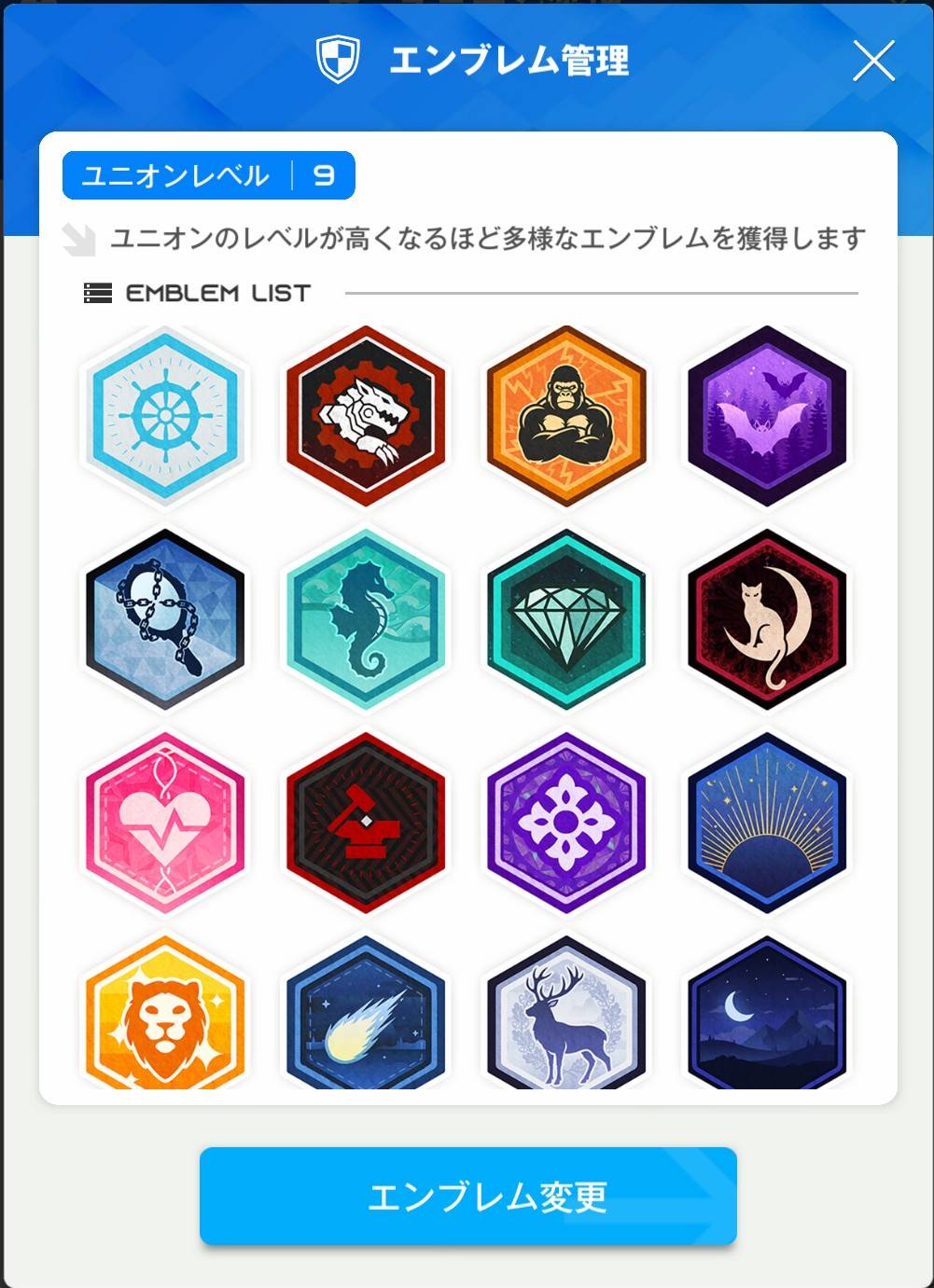Pick the night mountain moon emblem
The width and height of the screenshot is (934, 1288).
point(767,1017)
